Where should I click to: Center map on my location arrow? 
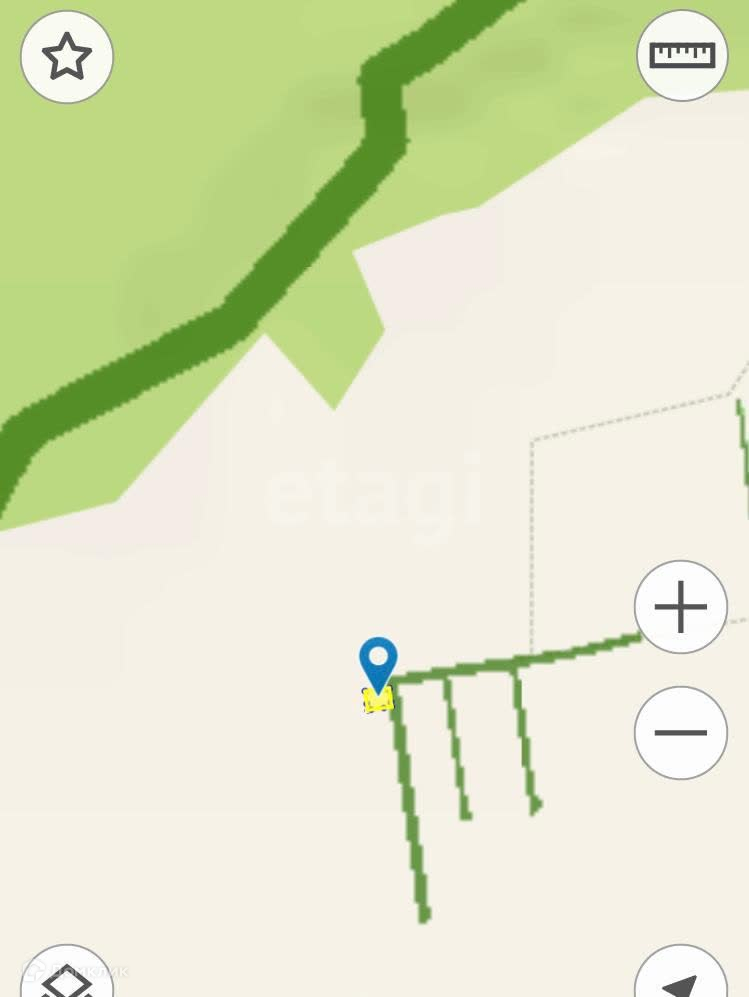tap(681, 978)
